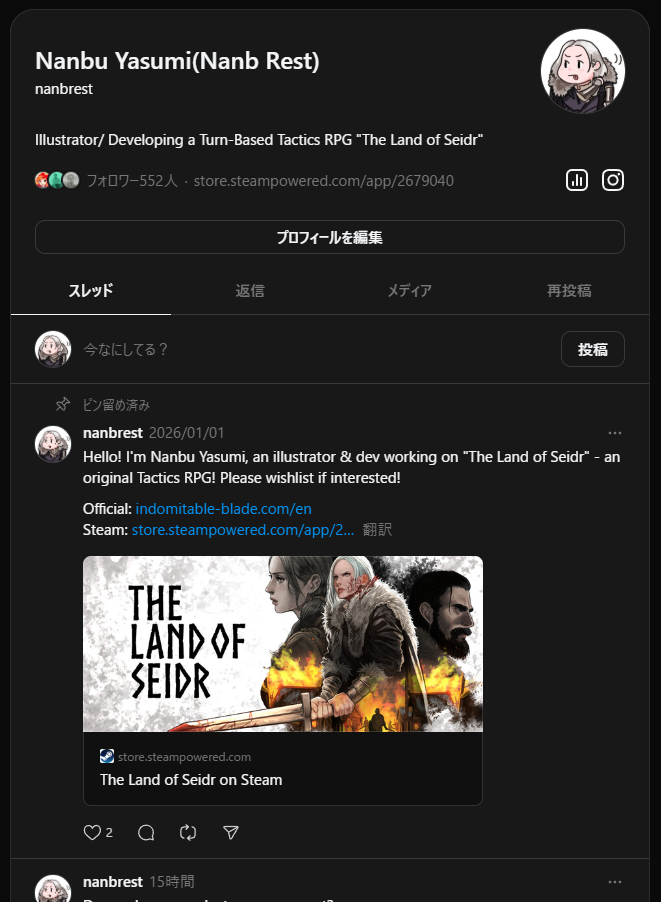This screenshot has width=661, height=902.
Task: View the large profile picture
Action: pos(583,71)
